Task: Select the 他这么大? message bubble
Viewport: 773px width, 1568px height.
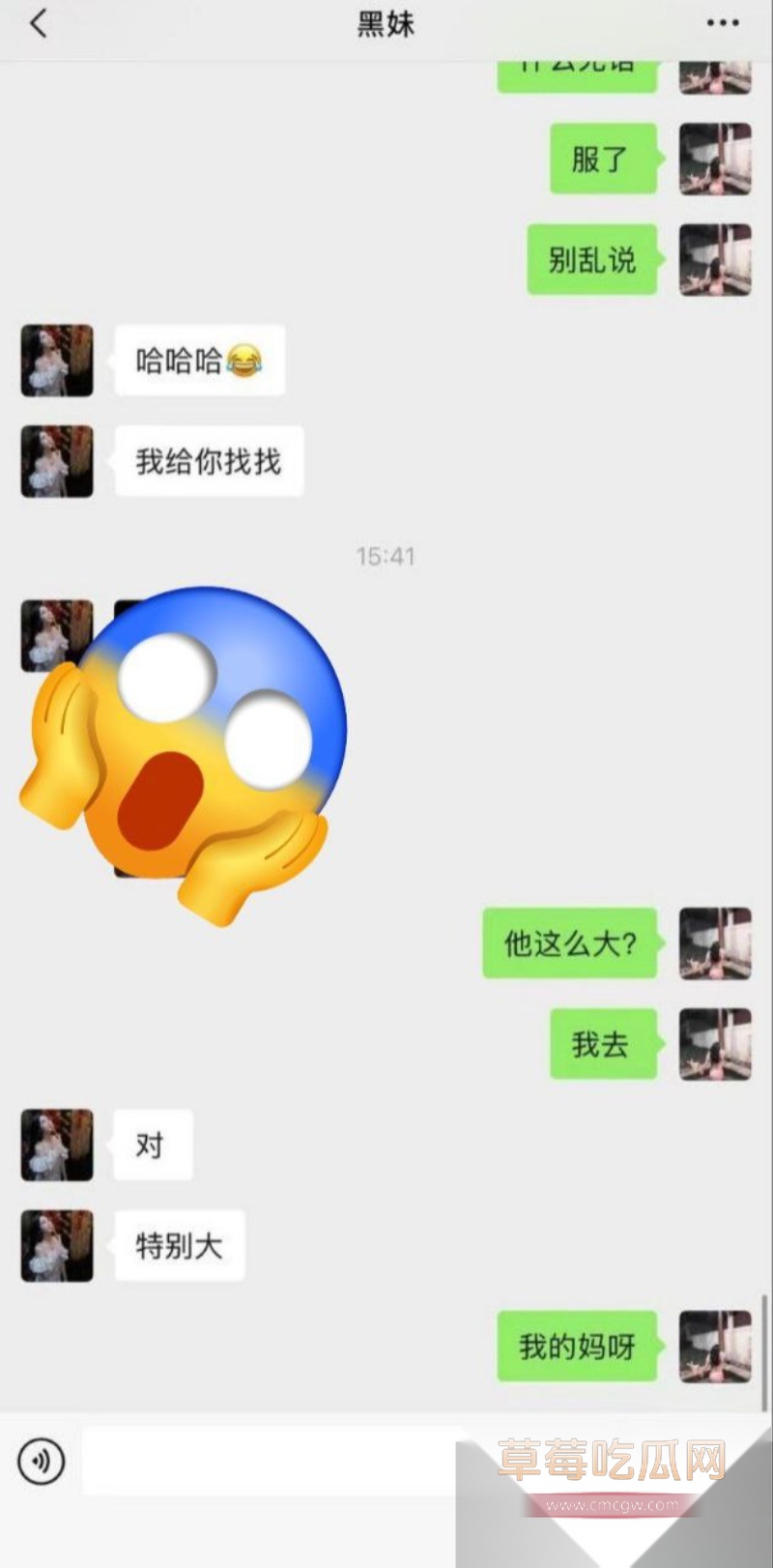Action: click(570, 944)
